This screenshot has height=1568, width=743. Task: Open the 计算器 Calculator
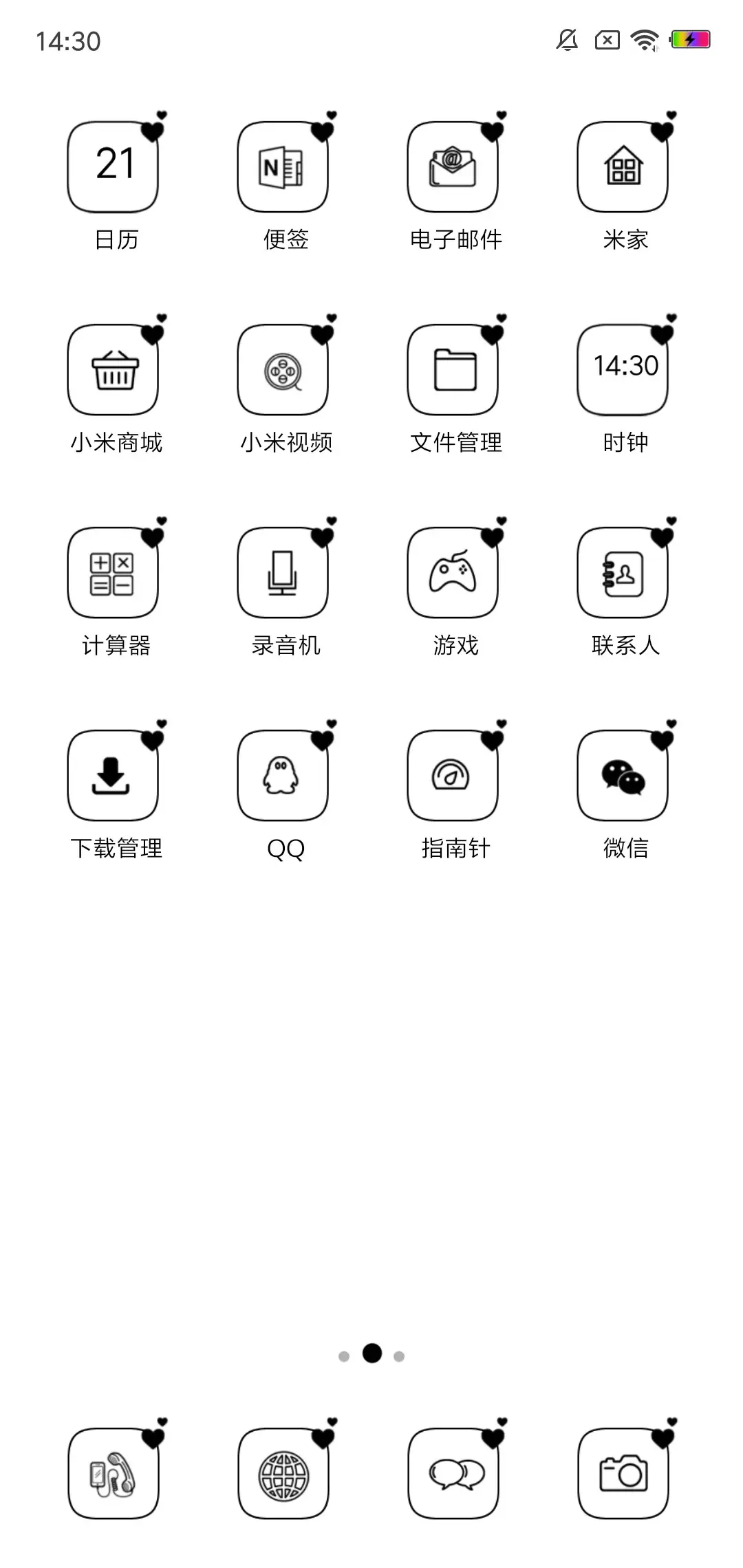[113, 572]
